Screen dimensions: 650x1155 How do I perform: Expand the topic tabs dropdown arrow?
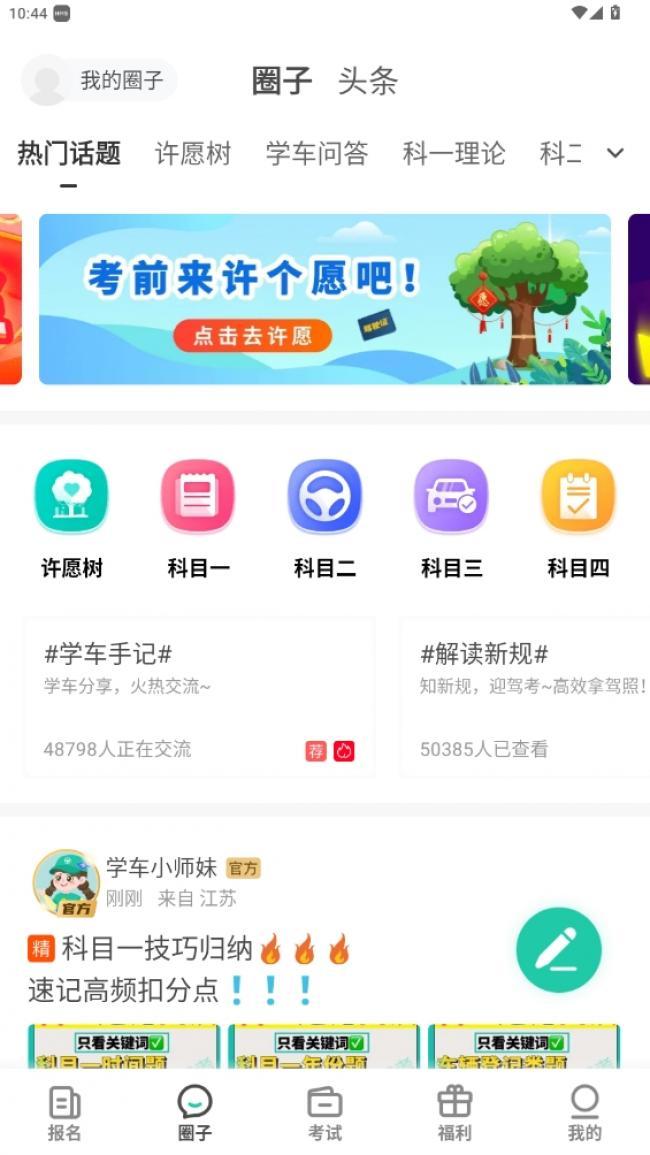point(615,153)
